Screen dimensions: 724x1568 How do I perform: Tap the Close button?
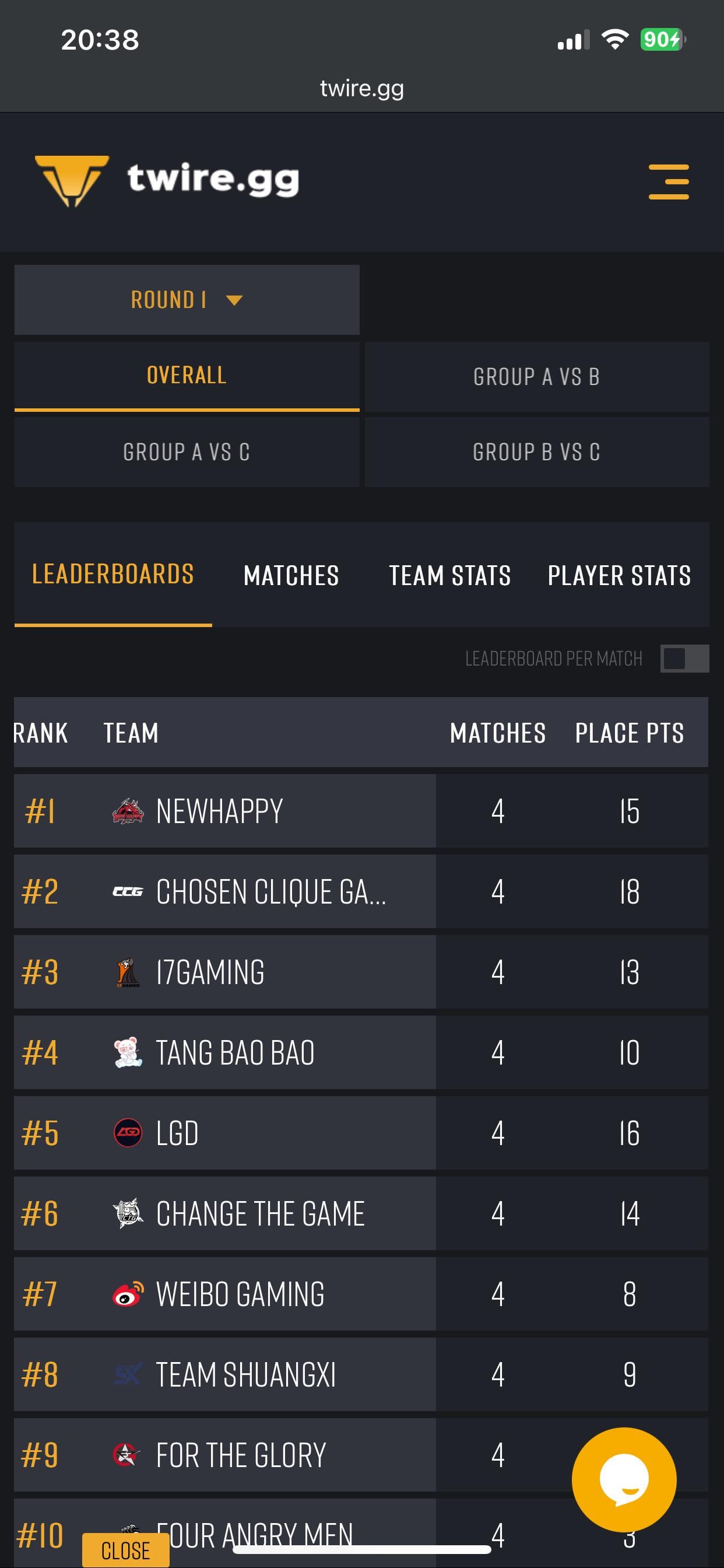tap(125, 1550)
